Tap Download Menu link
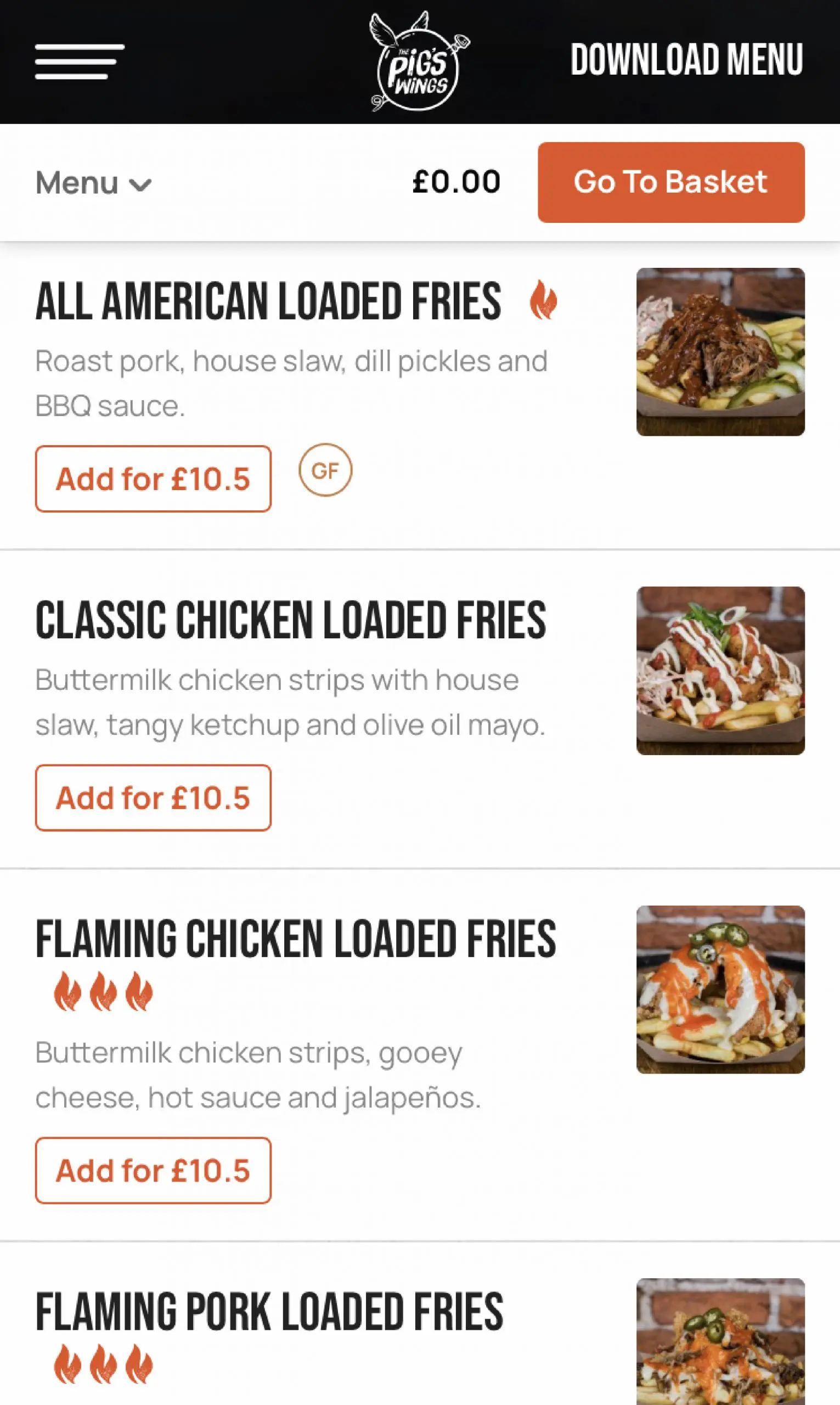This screenshot has width=840, height=1405. point(686,59)
